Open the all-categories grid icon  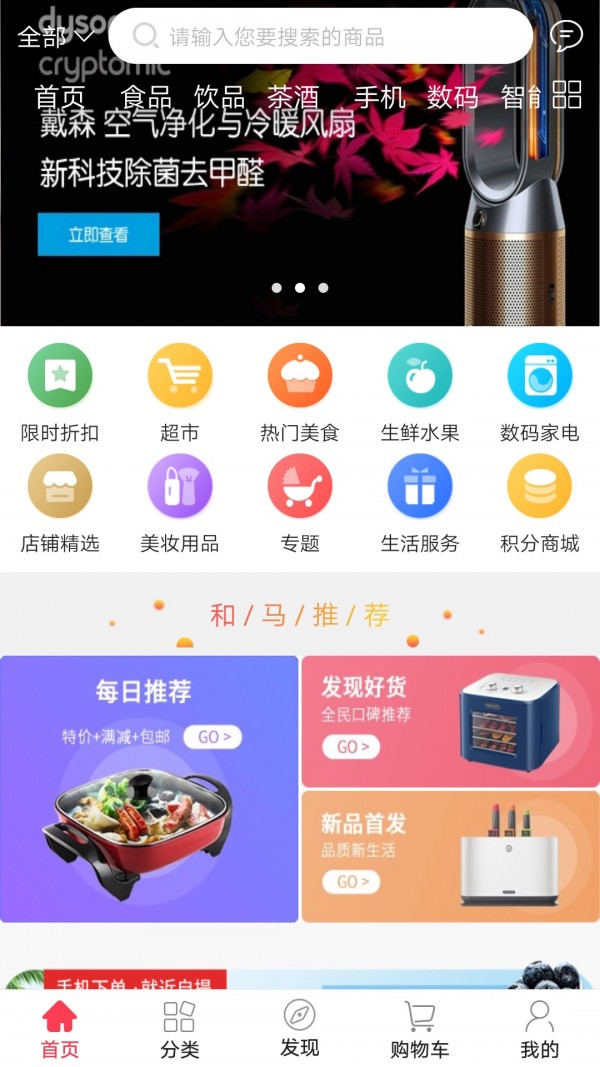pos(567,95)
